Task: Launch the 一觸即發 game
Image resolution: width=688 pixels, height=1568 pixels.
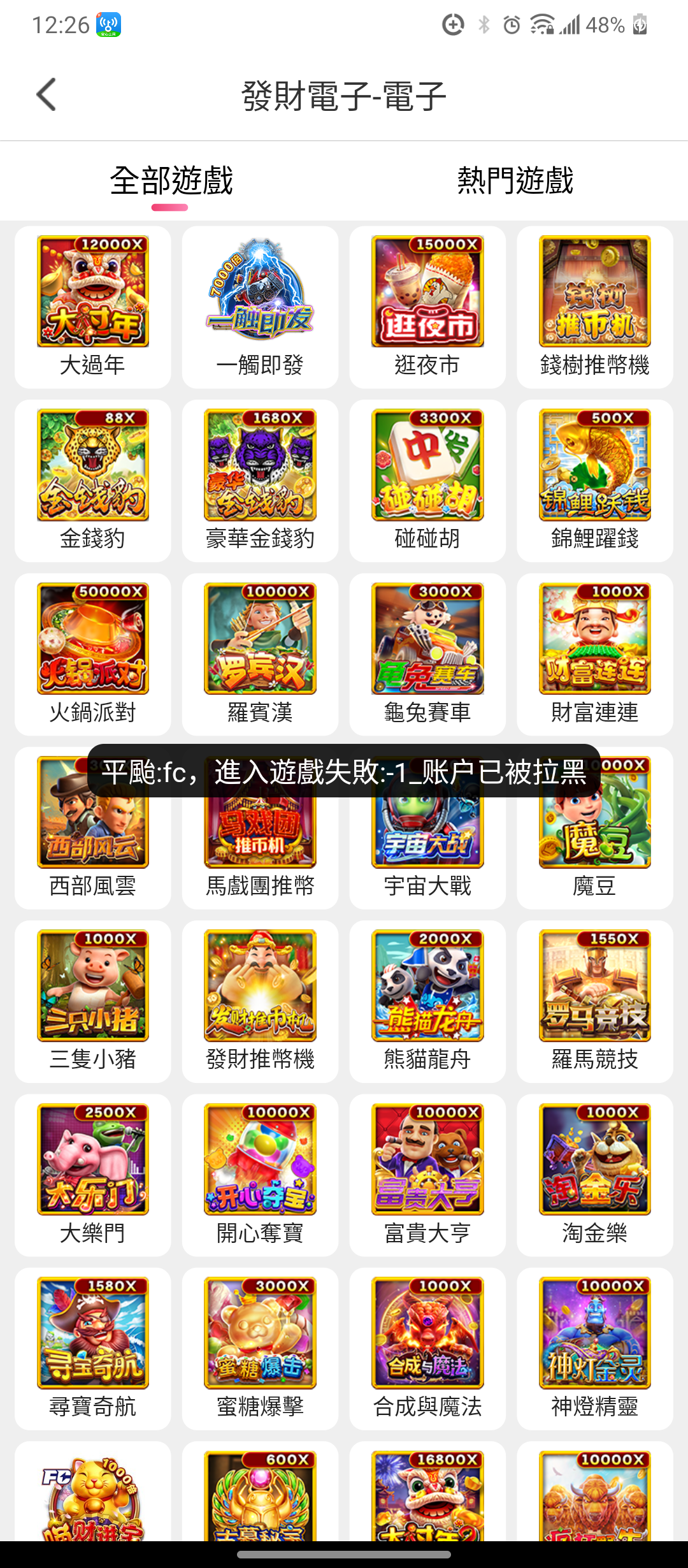Action: (x=260, y=291)
